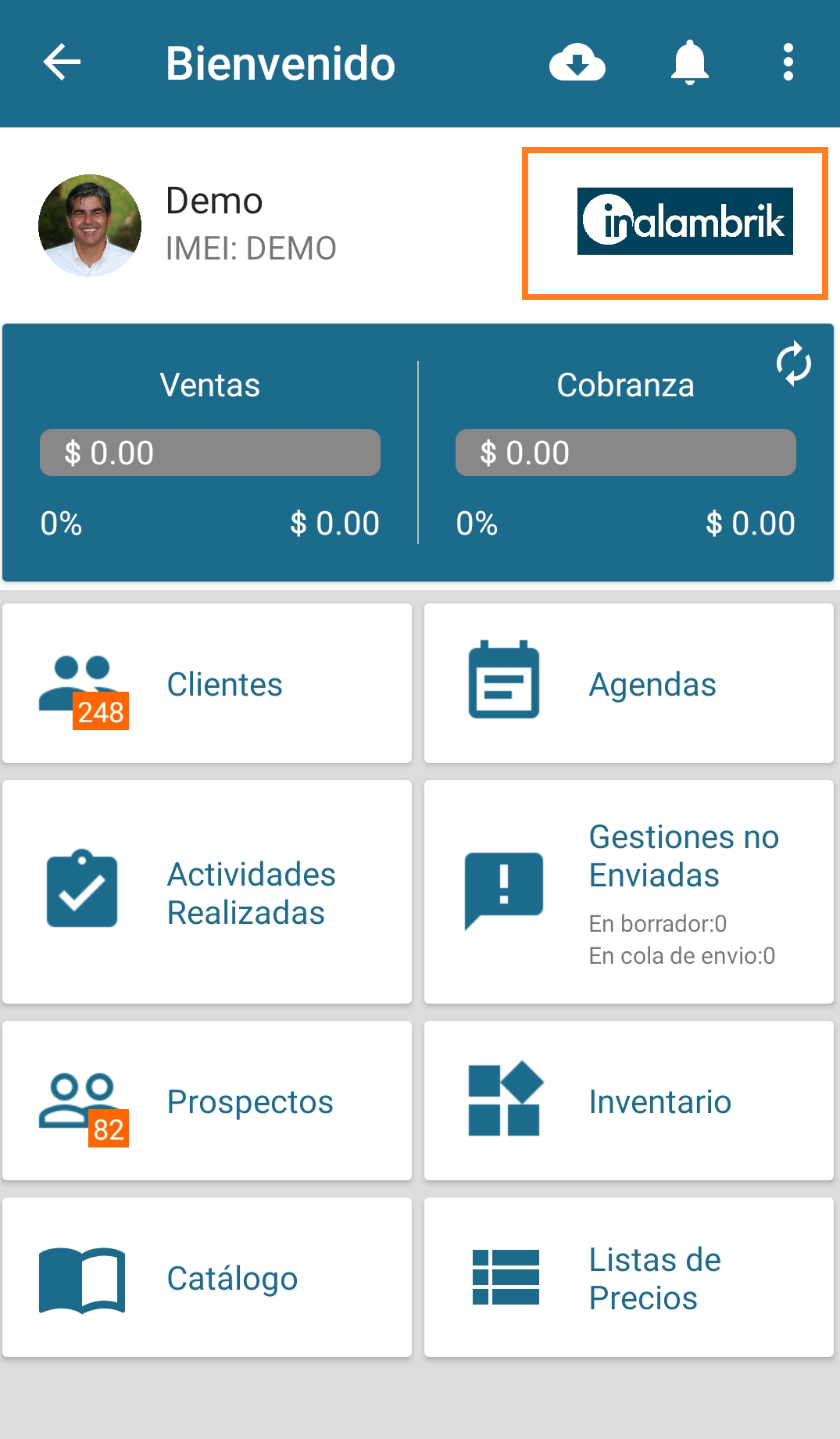Viewport: 840px width, 1439px height.
Task: Open the three-dot overflow menu
Action: [x=788, y=63]
